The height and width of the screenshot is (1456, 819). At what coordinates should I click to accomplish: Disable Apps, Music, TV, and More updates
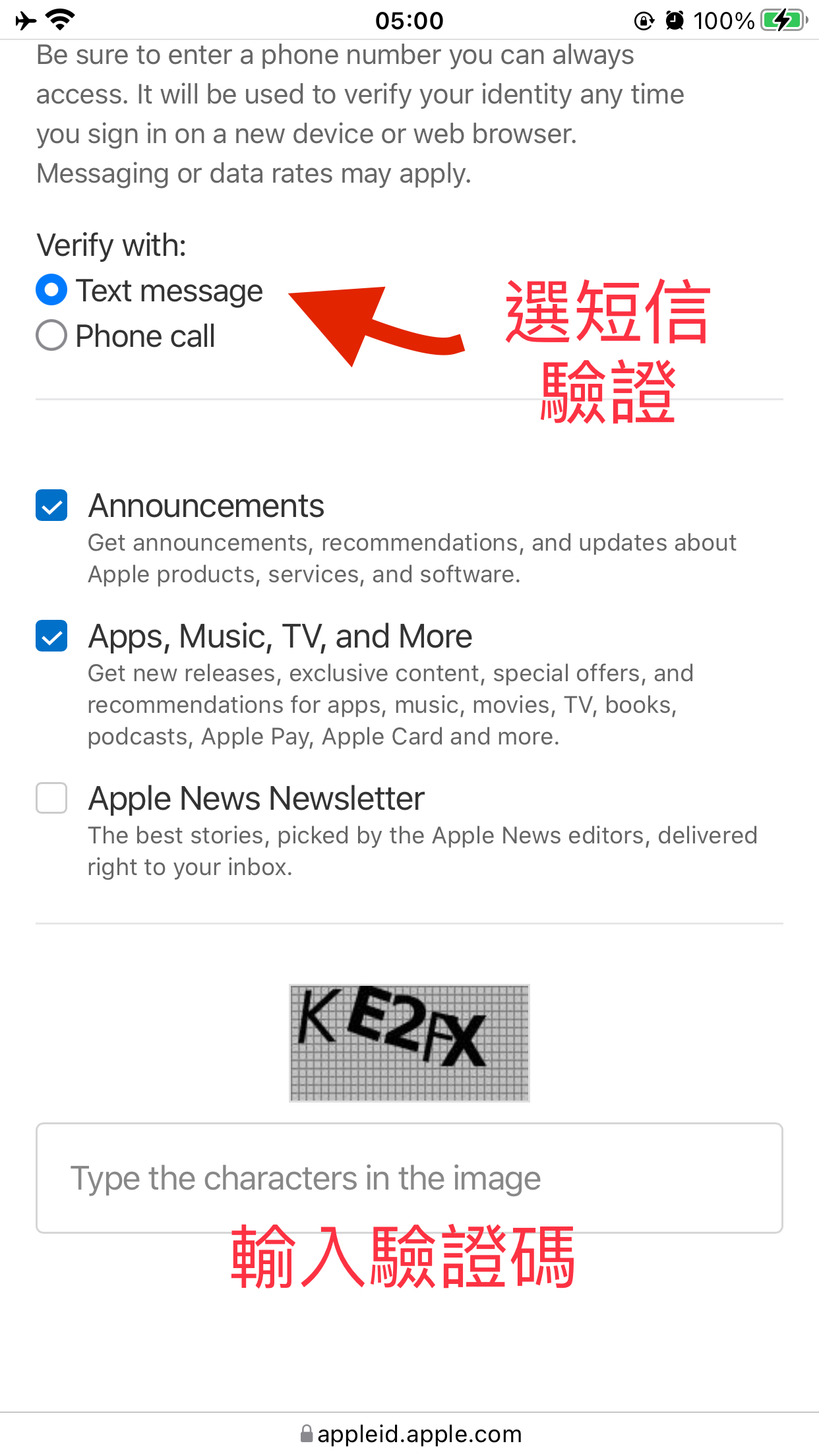click(51, 636)
